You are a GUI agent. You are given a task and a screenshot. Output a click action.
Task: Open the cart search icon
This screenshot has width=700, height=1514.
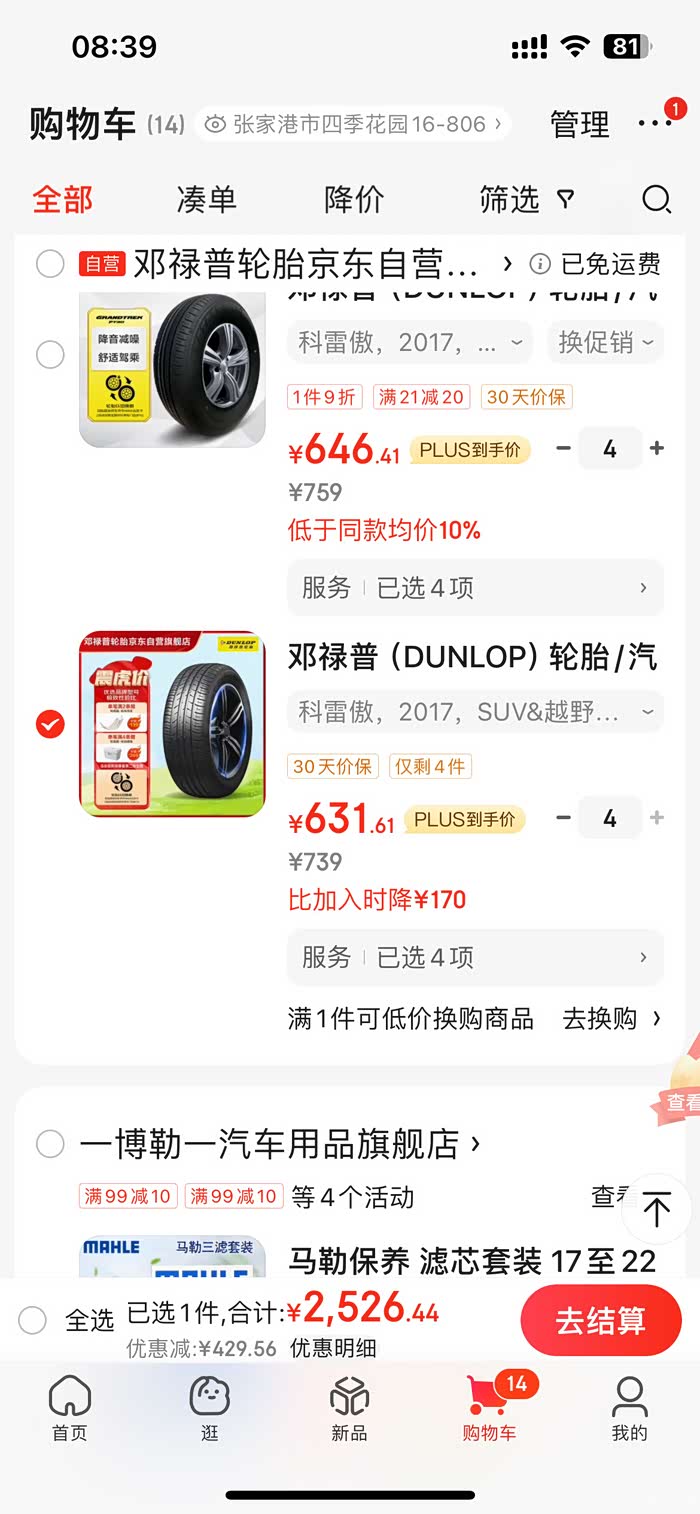pos(656,199)
